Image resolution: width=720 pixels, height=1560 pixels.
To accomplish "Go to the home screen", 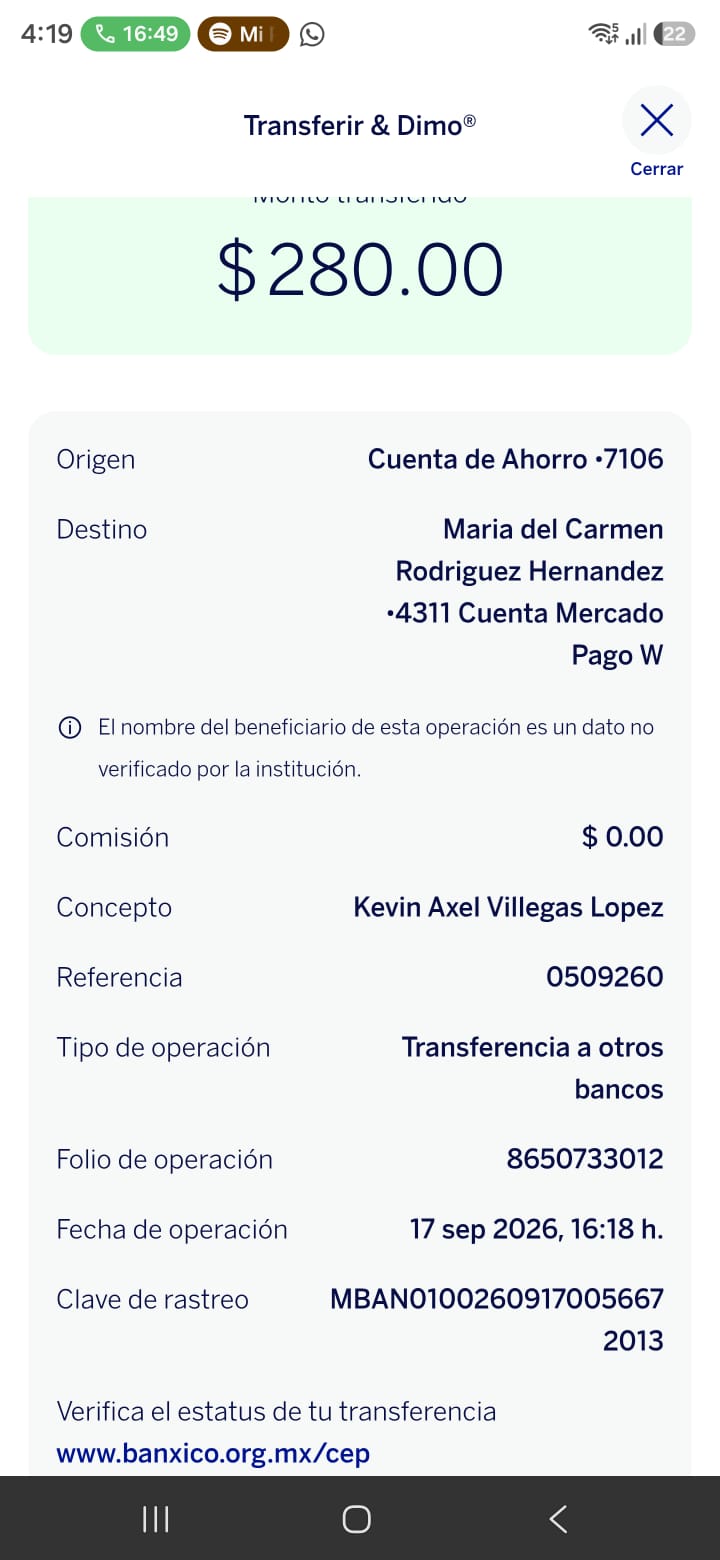I will tap(357, 1519).
